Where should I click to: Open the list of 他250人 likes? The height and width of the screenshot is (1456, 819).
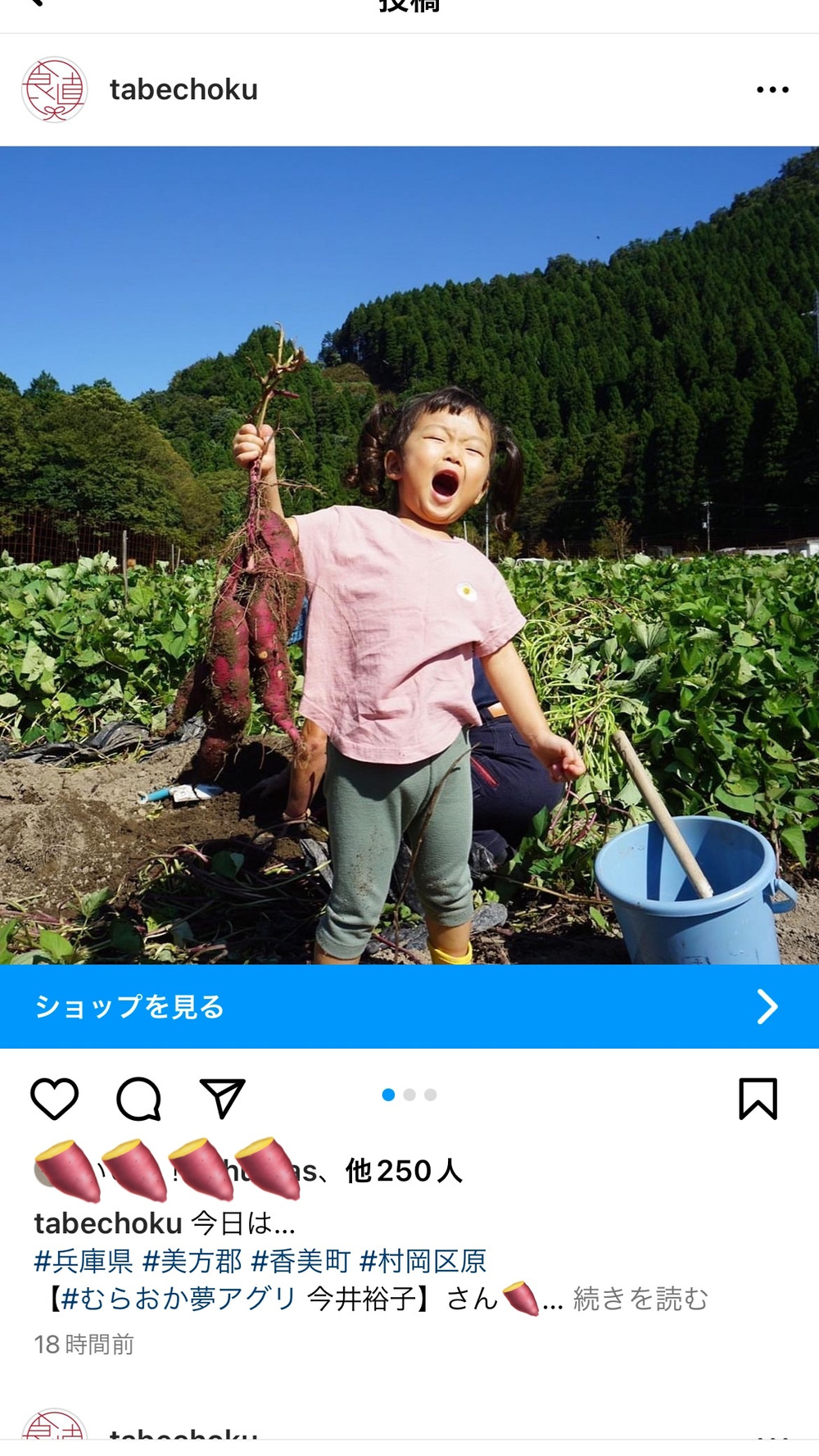point(403,1171)
